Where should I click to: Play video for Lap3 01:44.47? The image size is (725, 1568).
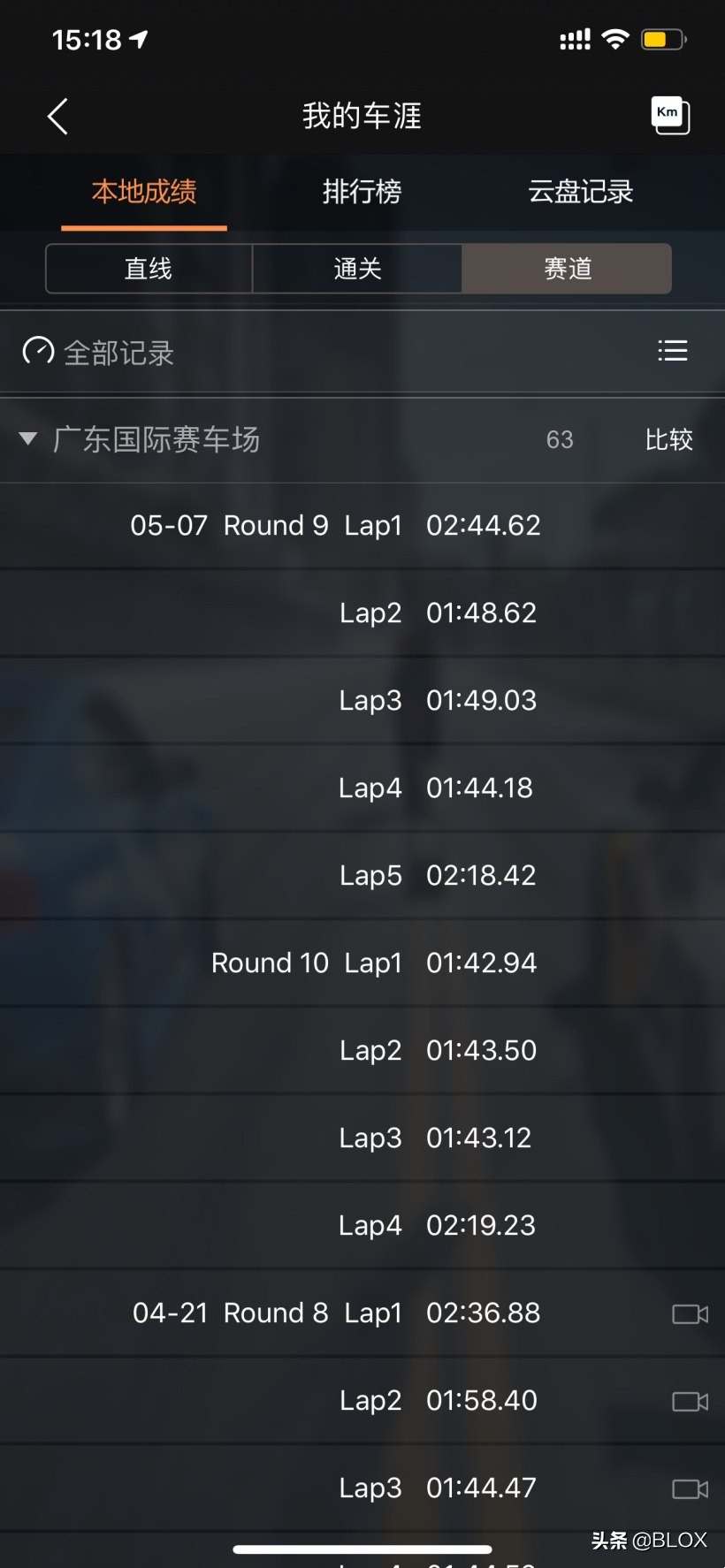(x=690, y=1488)
